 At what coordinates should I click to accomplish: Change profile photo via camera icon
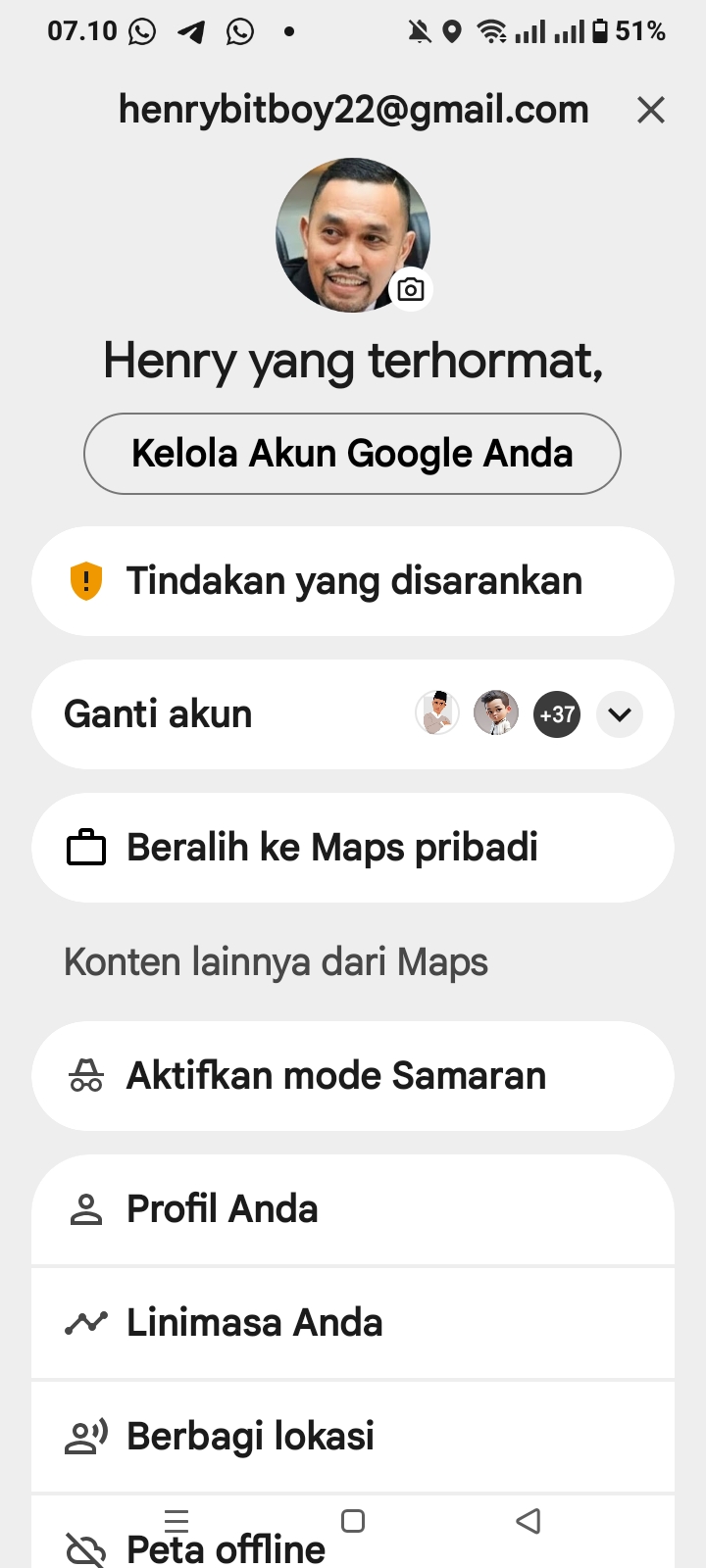pos(411,290)
